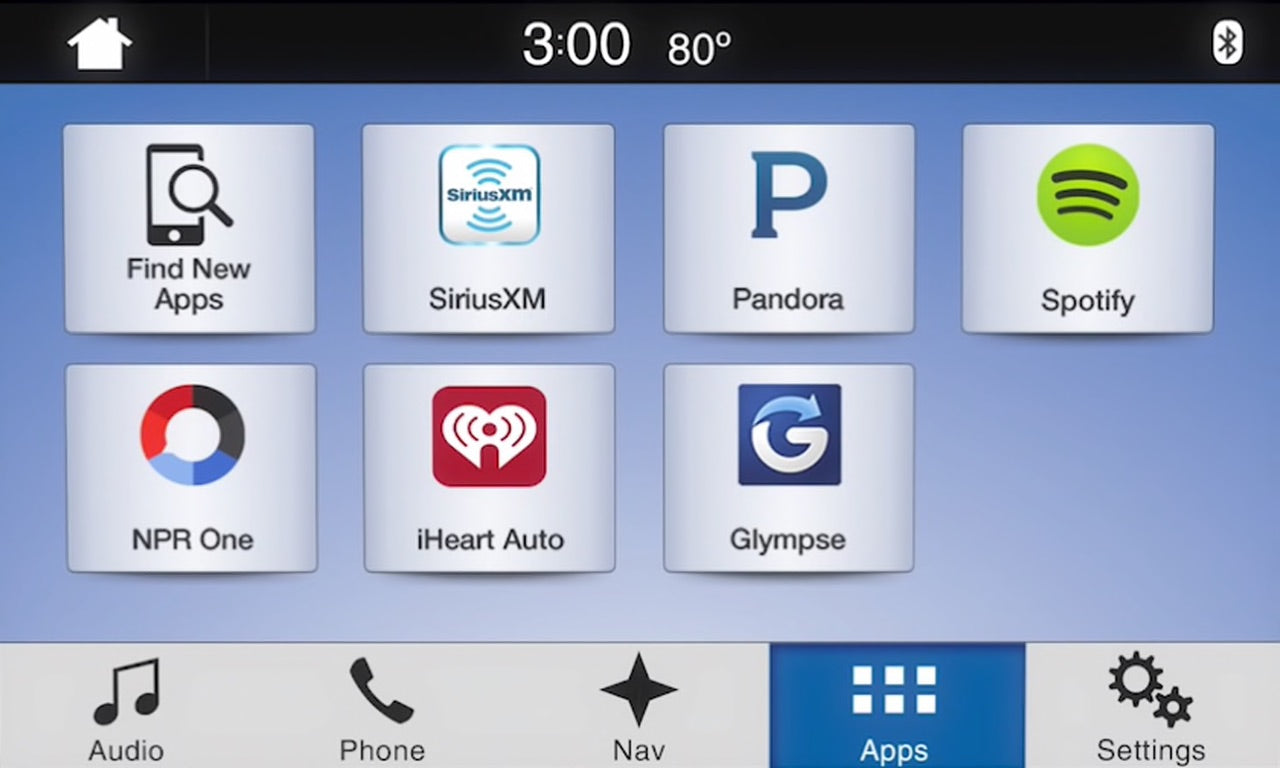
Task: Open the Pandora app
Action: pos(788,228)
